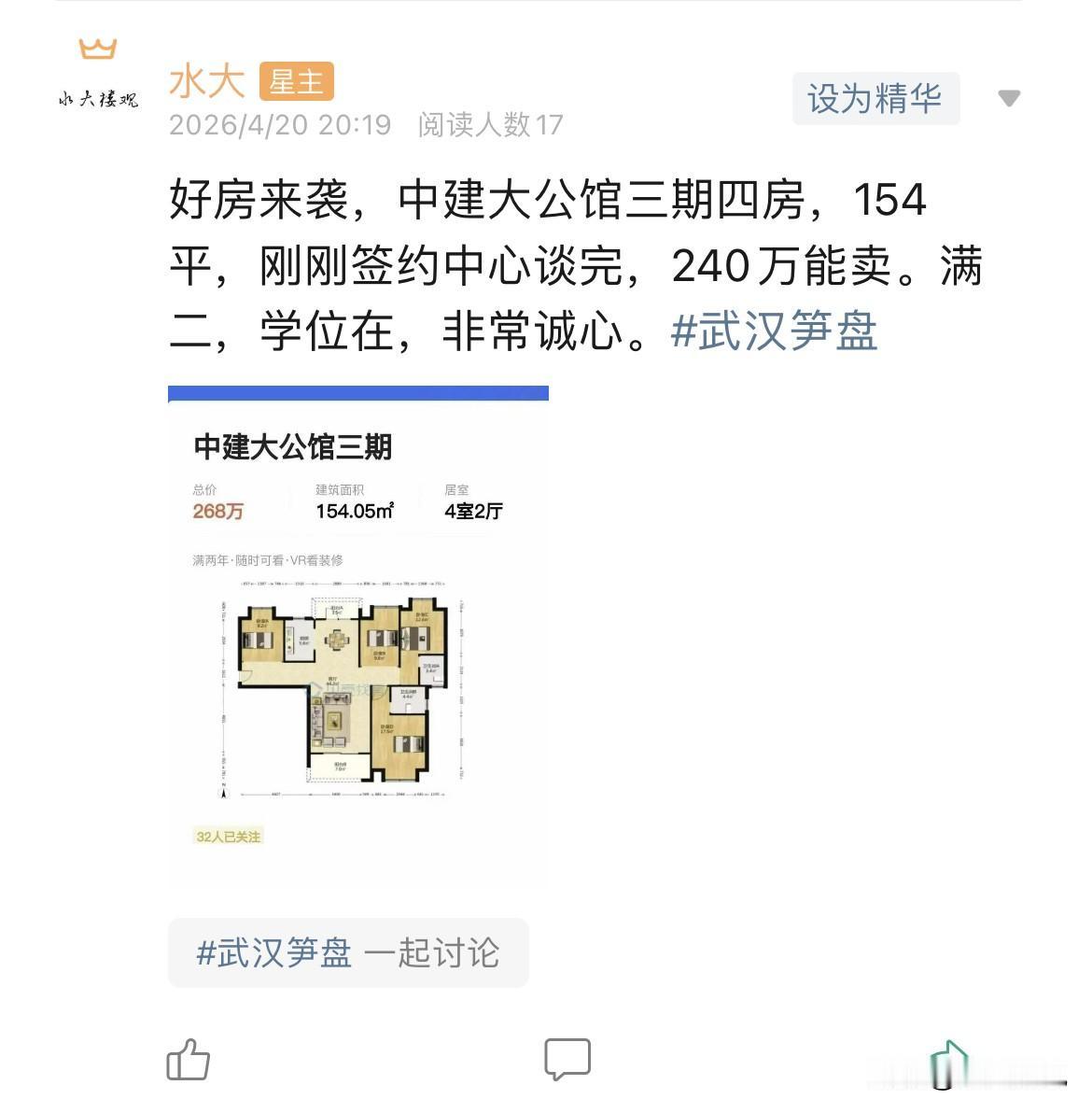Like the post with the thumbs-up icon
This screenshot has width=1092, height=1113.
point(187,1060)
